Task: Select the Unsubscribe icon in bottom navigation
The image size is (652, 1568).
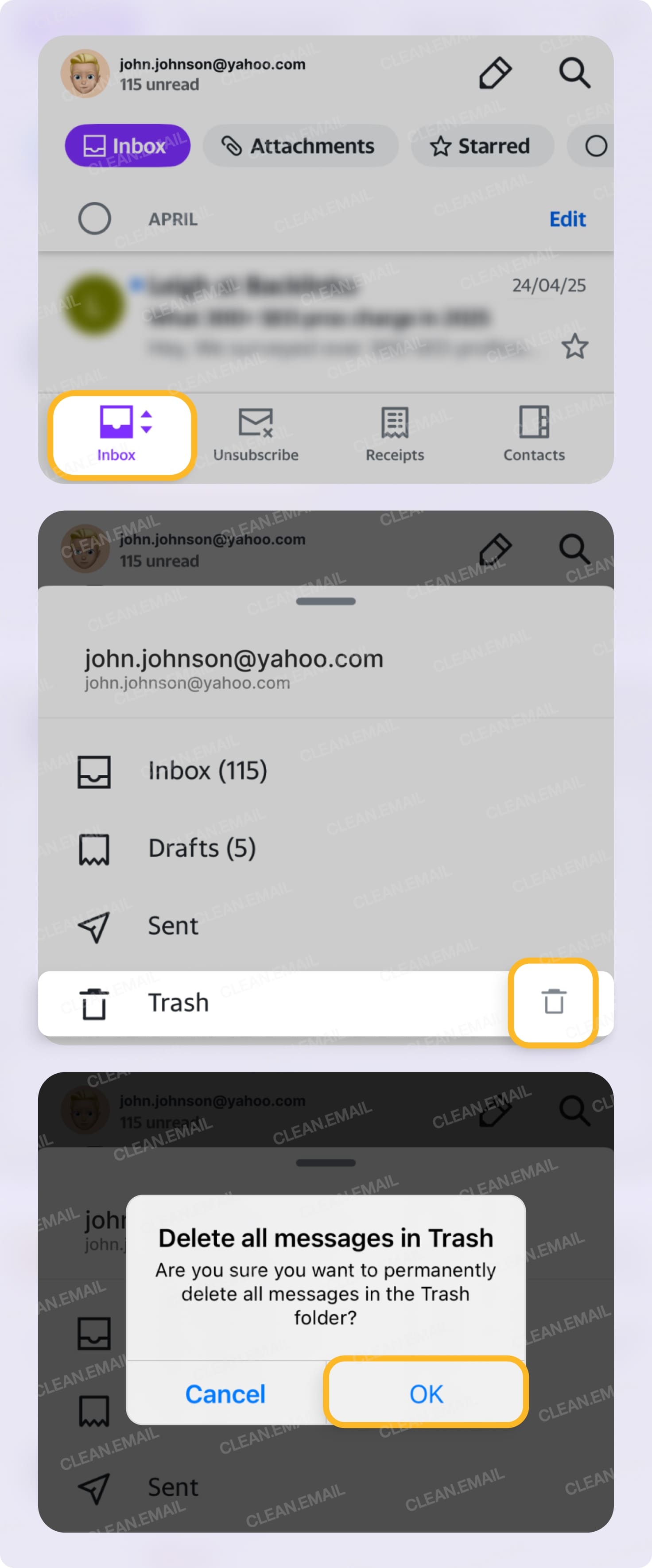Action: [x=256, y=433]
